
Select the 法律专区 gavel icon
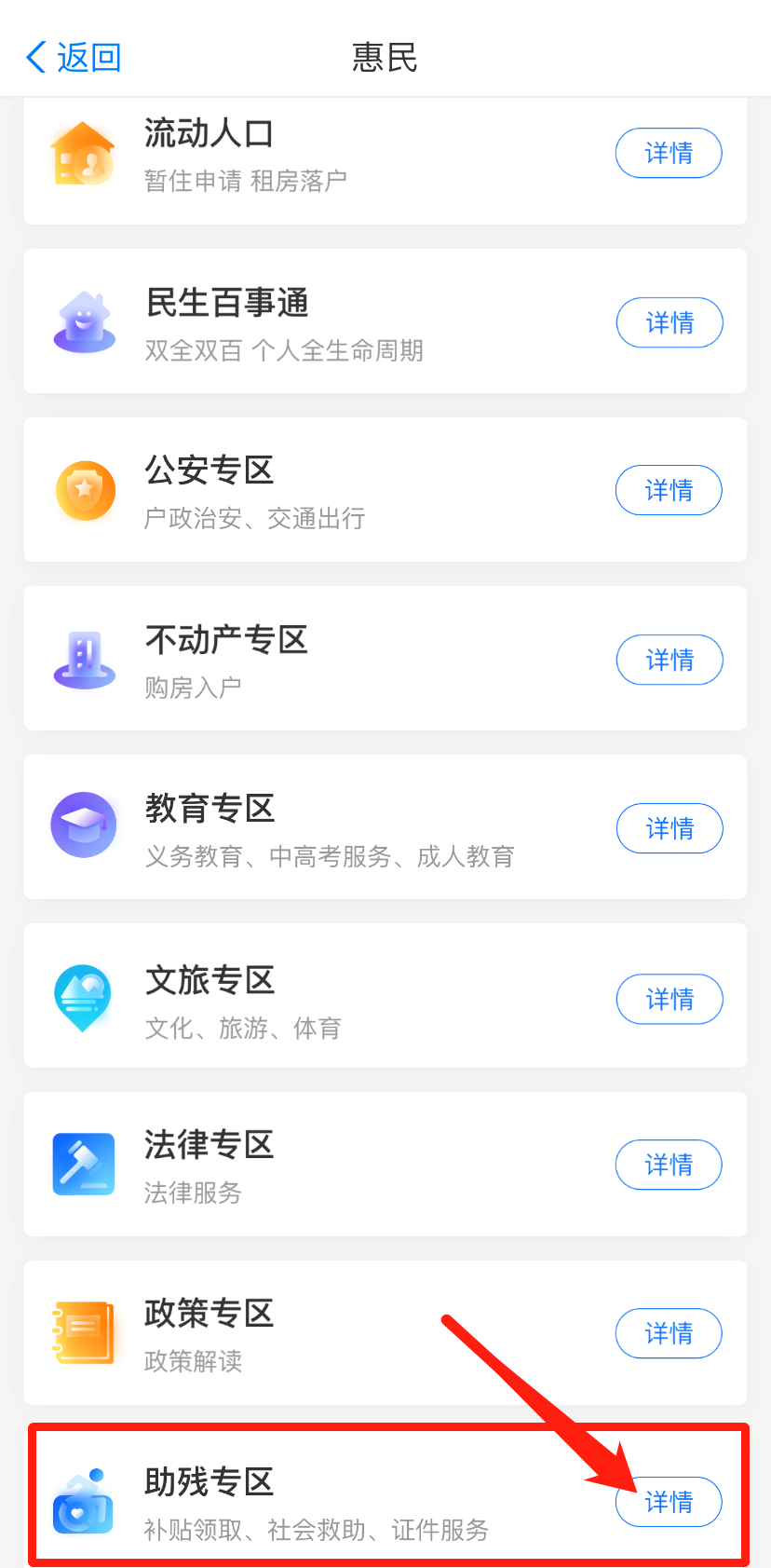[84, 1165]
